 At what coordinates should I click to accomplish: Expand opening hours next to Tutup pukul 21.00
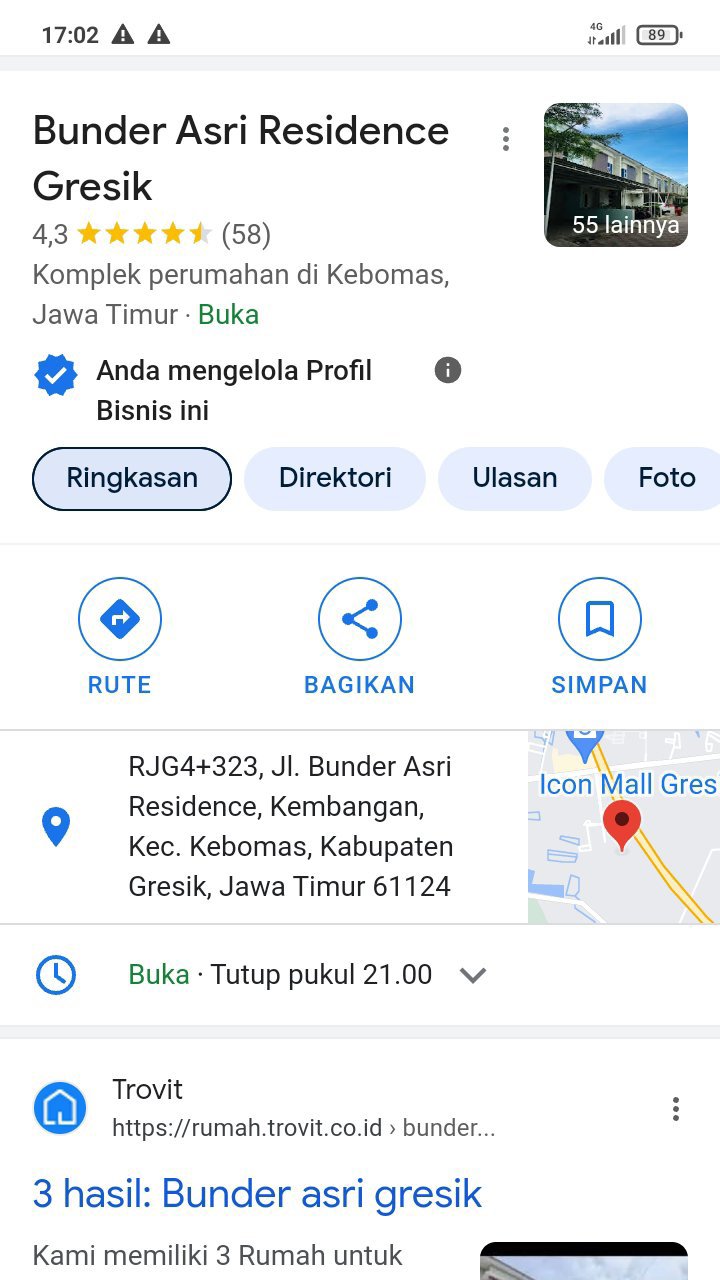(472, 975)
